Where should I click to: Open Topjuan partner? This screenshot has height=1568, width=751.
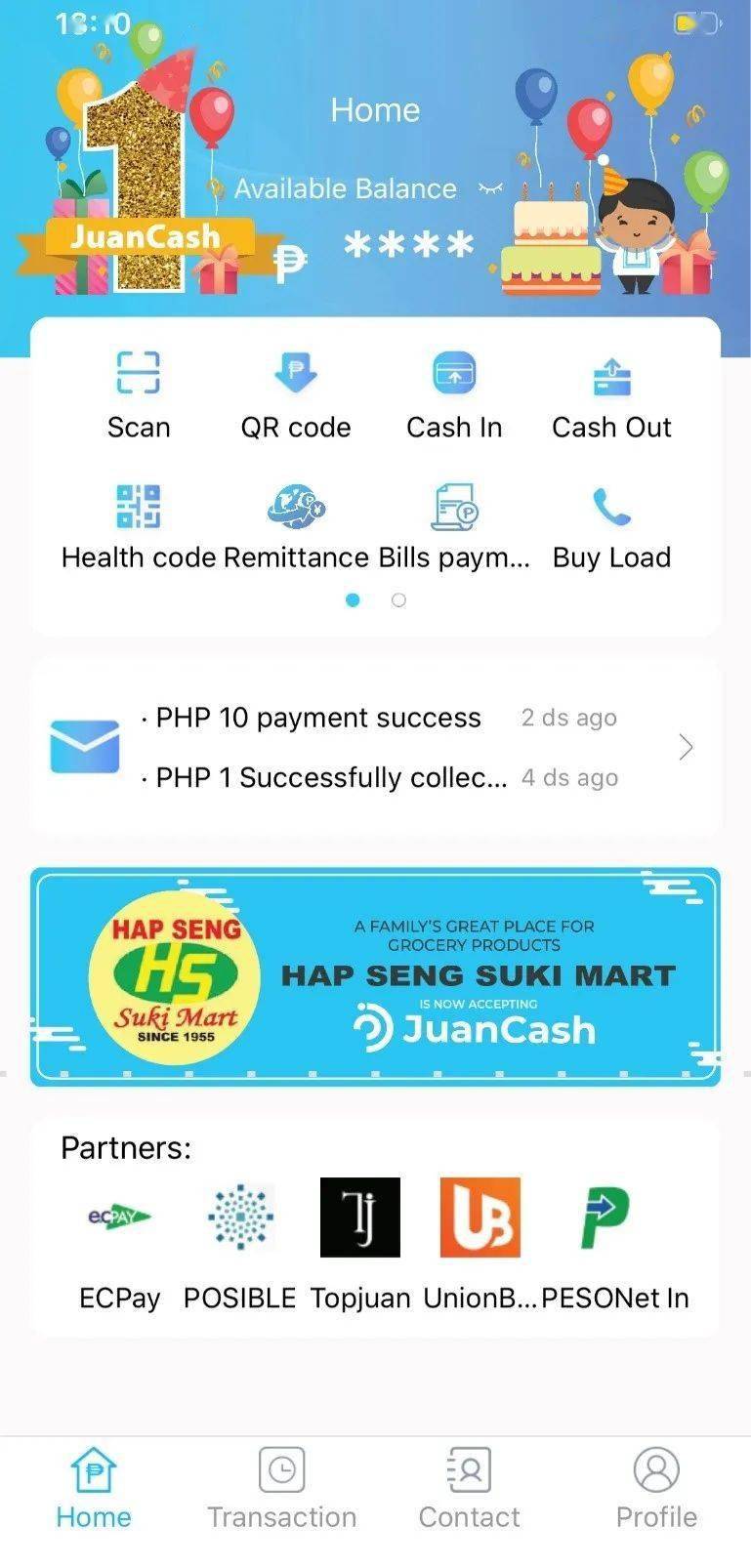click(x=360, y=1240)
